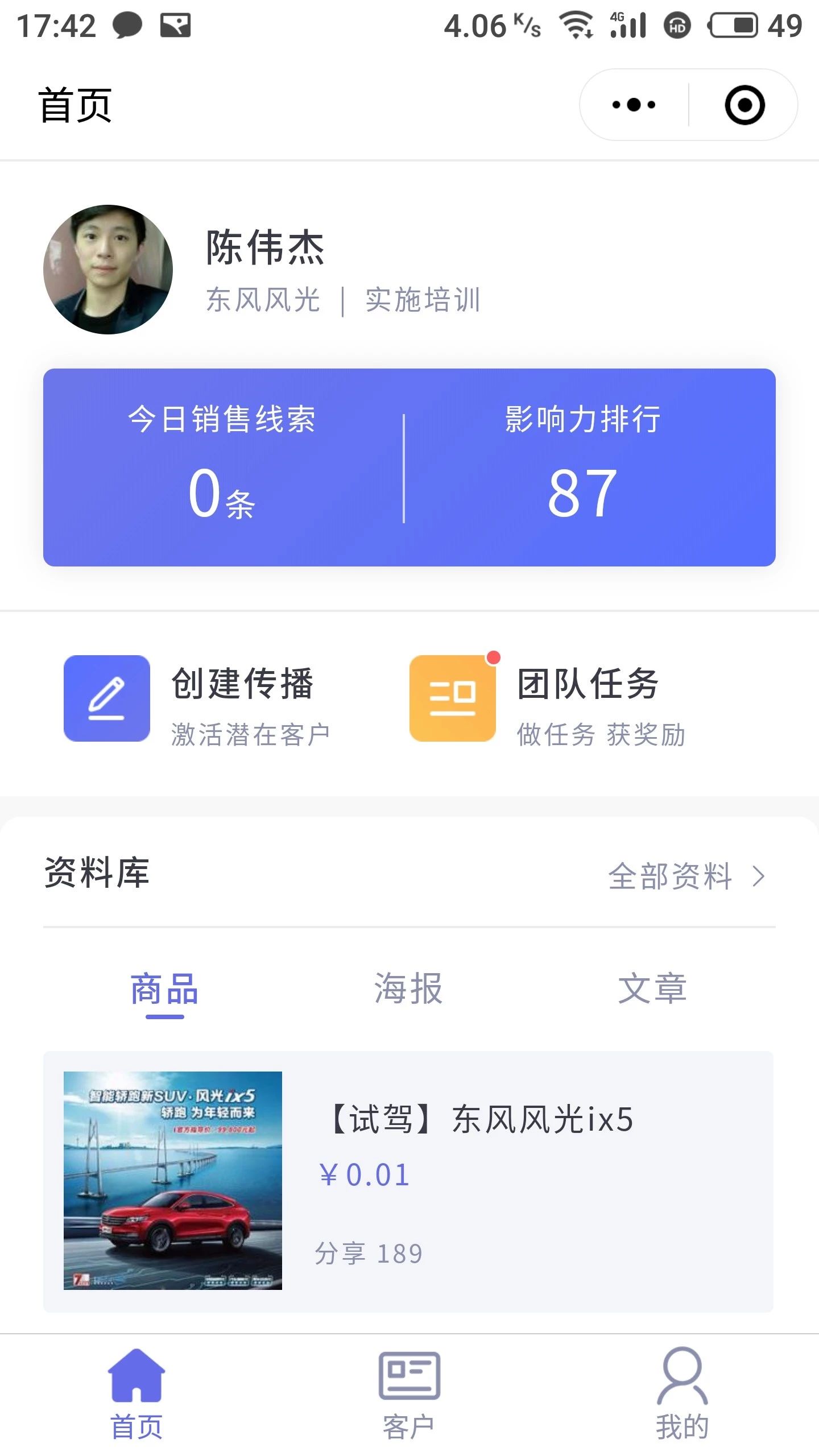Go to 首页 in the bottom bar
Viewport: 819px width, 1456px height.
tap(136, 1393)
